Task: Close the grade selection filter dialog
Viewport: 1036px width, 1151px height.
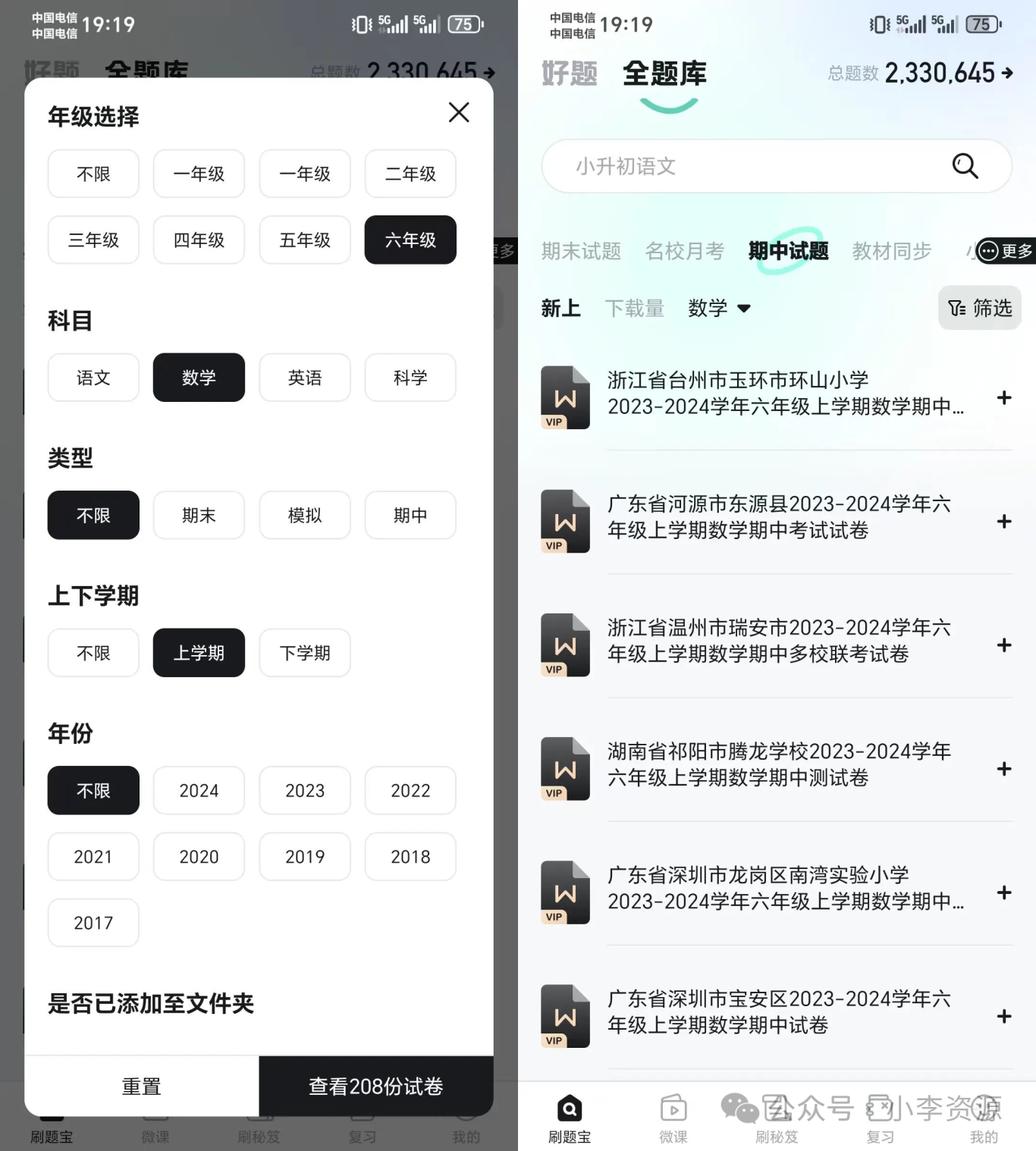Action: [458, 113]
